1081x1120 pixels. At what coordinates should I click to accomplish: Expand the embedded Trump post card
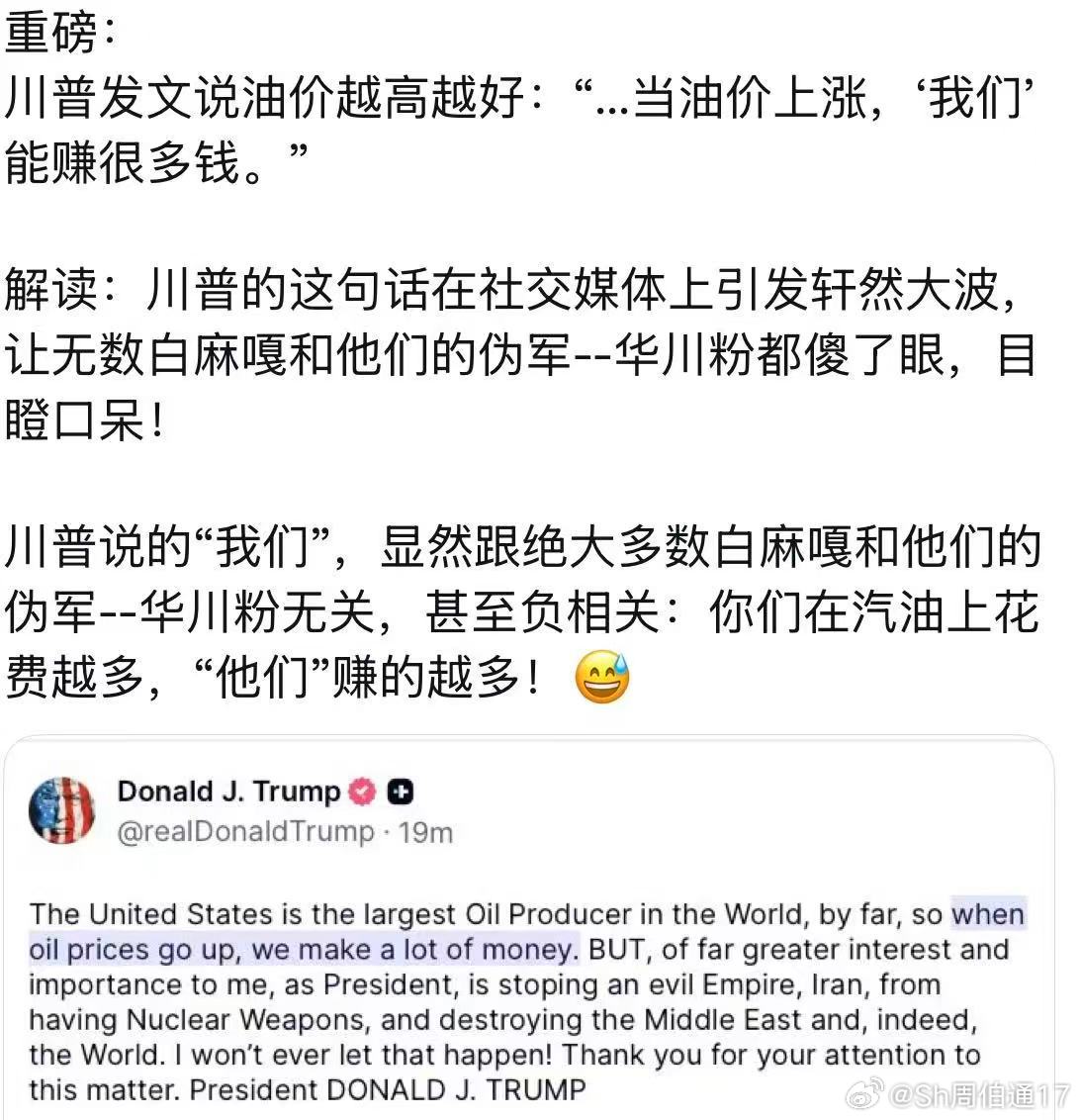pyautogui.click(x=540, y=930)
